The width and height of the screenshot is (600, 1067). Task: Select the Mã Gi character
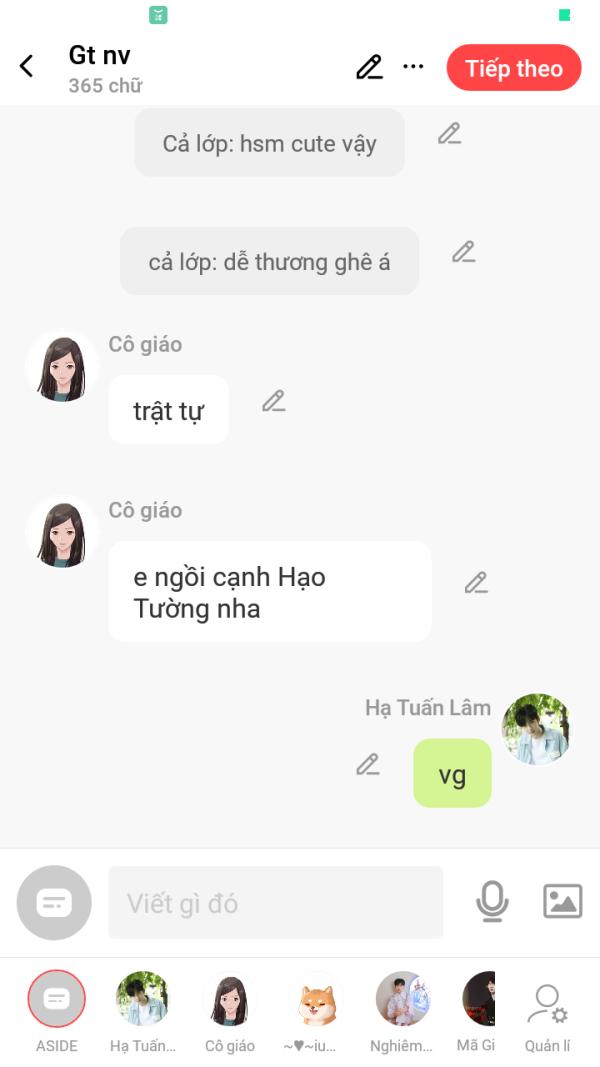(479, 1001)
